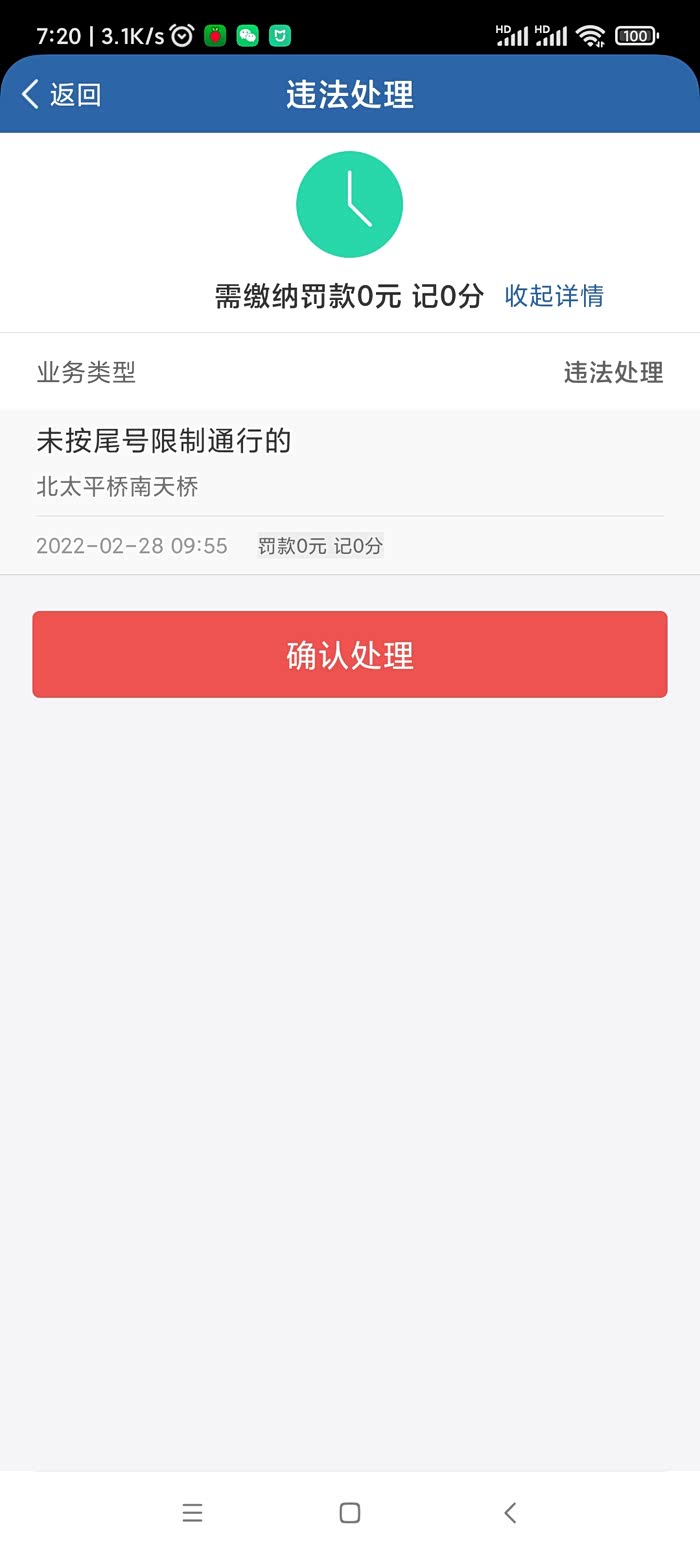700x1555 pixels.
Task: Open the 未按尾号限制通行的 violation record
Action: tap(350, 492)
